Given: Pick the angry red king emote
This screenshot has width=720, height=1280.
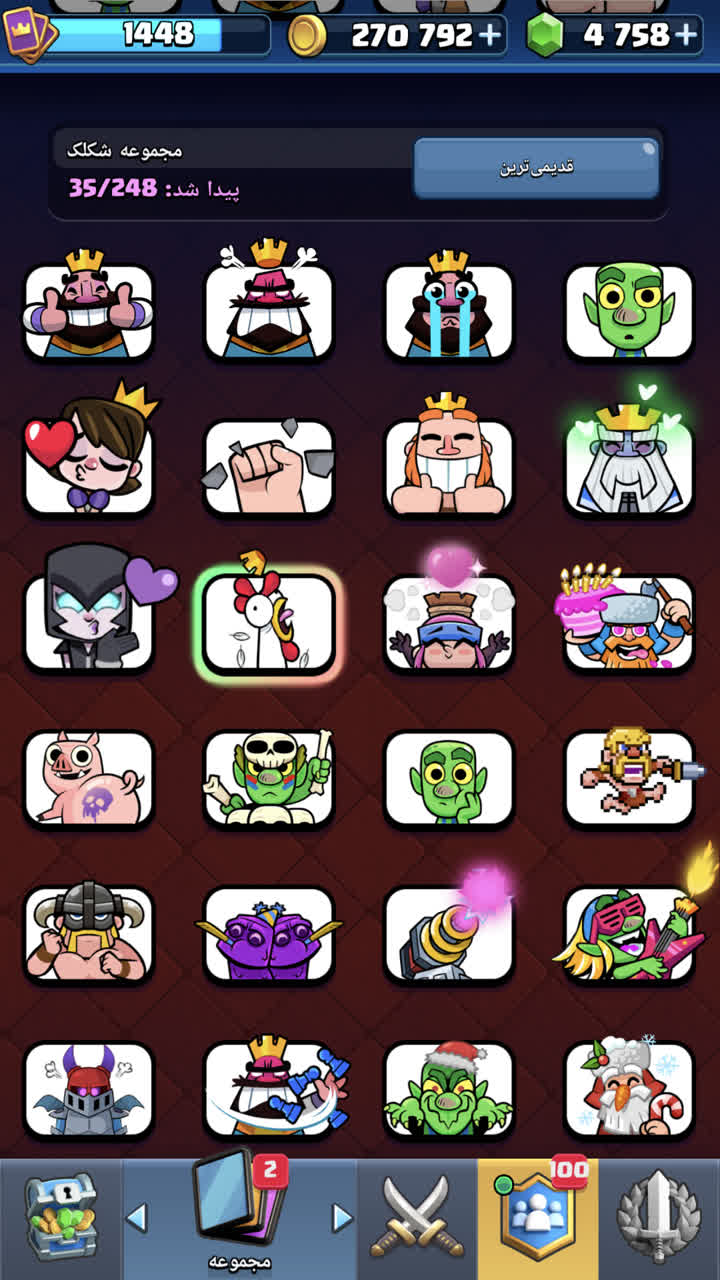Looking at the screenshot, I should 269,300.
